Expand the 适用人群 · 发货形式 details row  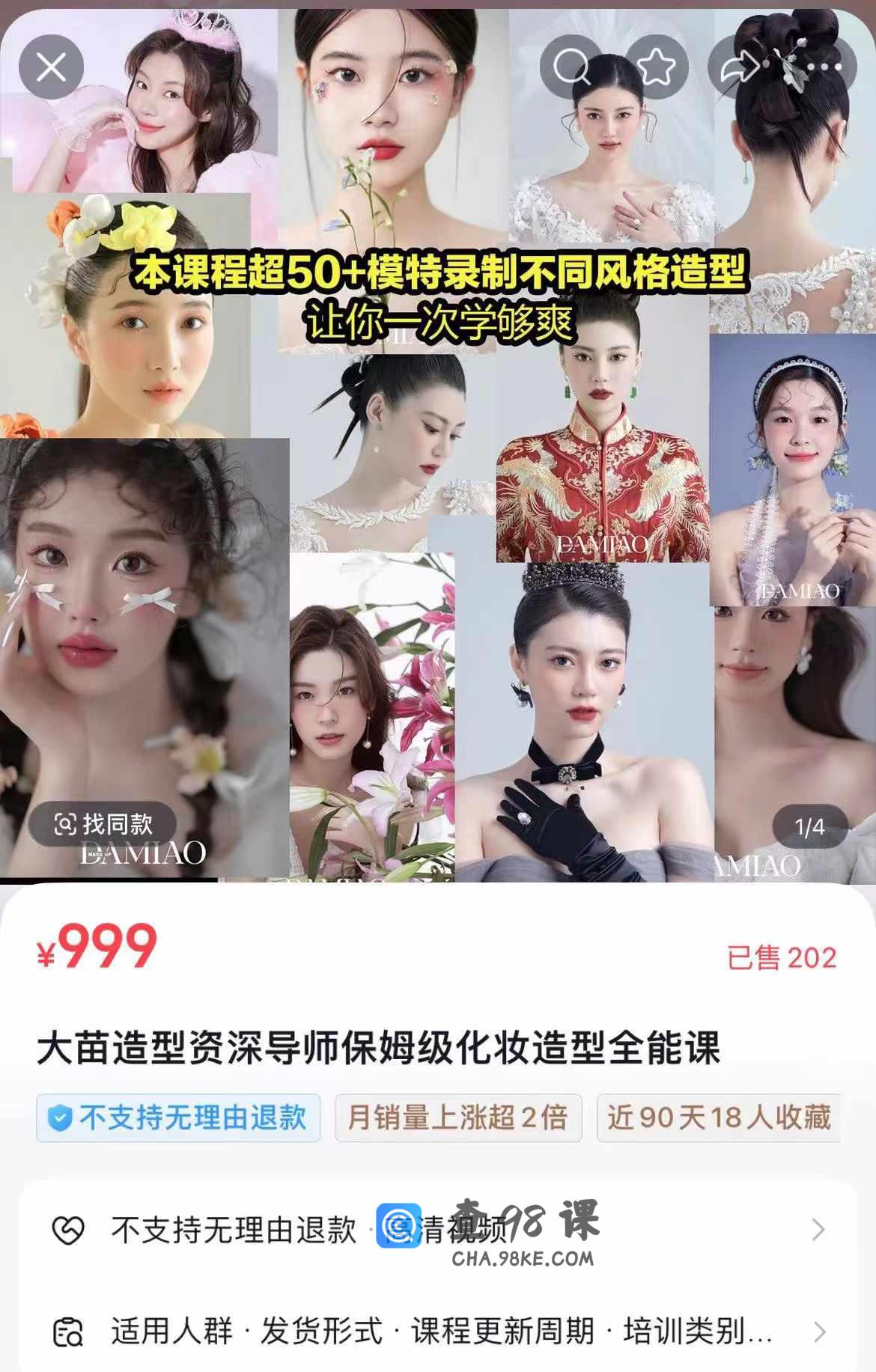pyautogui.click(x=438, y=1332)
